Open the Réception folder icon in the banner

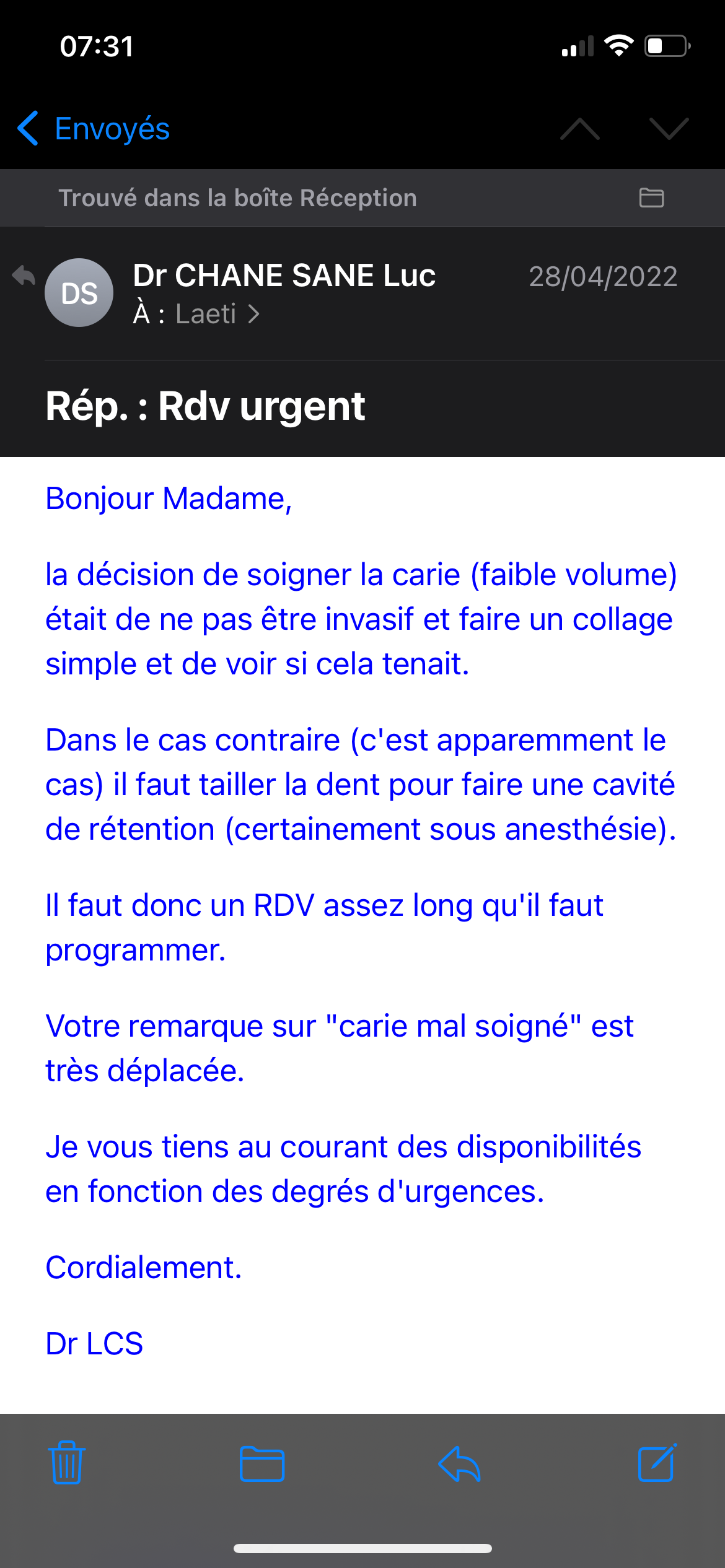(651, 198)
